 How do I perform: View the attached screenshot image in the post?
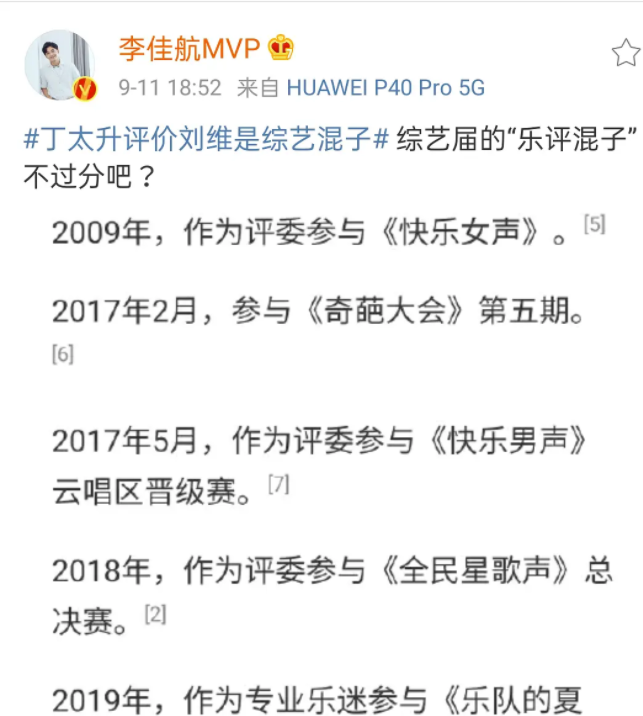point(330,450)
